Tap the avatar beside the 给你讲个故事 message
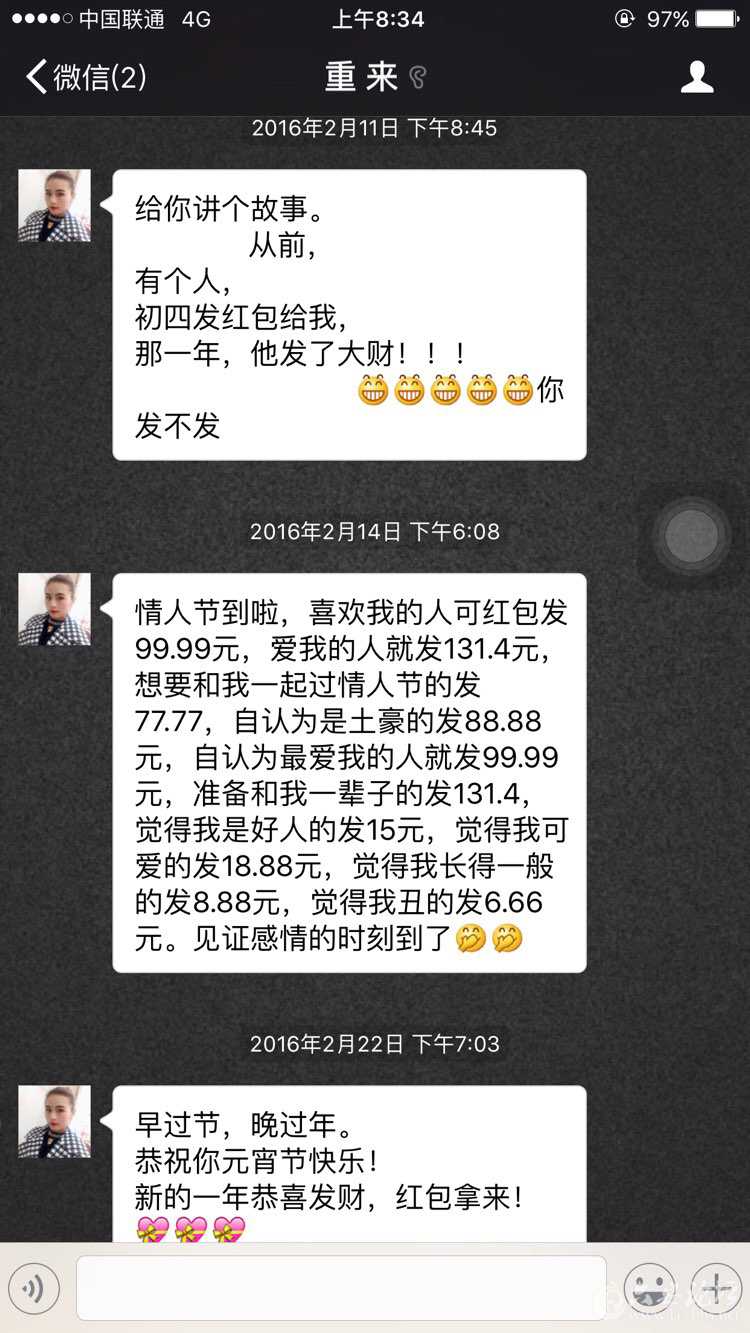This screenshot has height=1333, width=750. click(54, 206)
